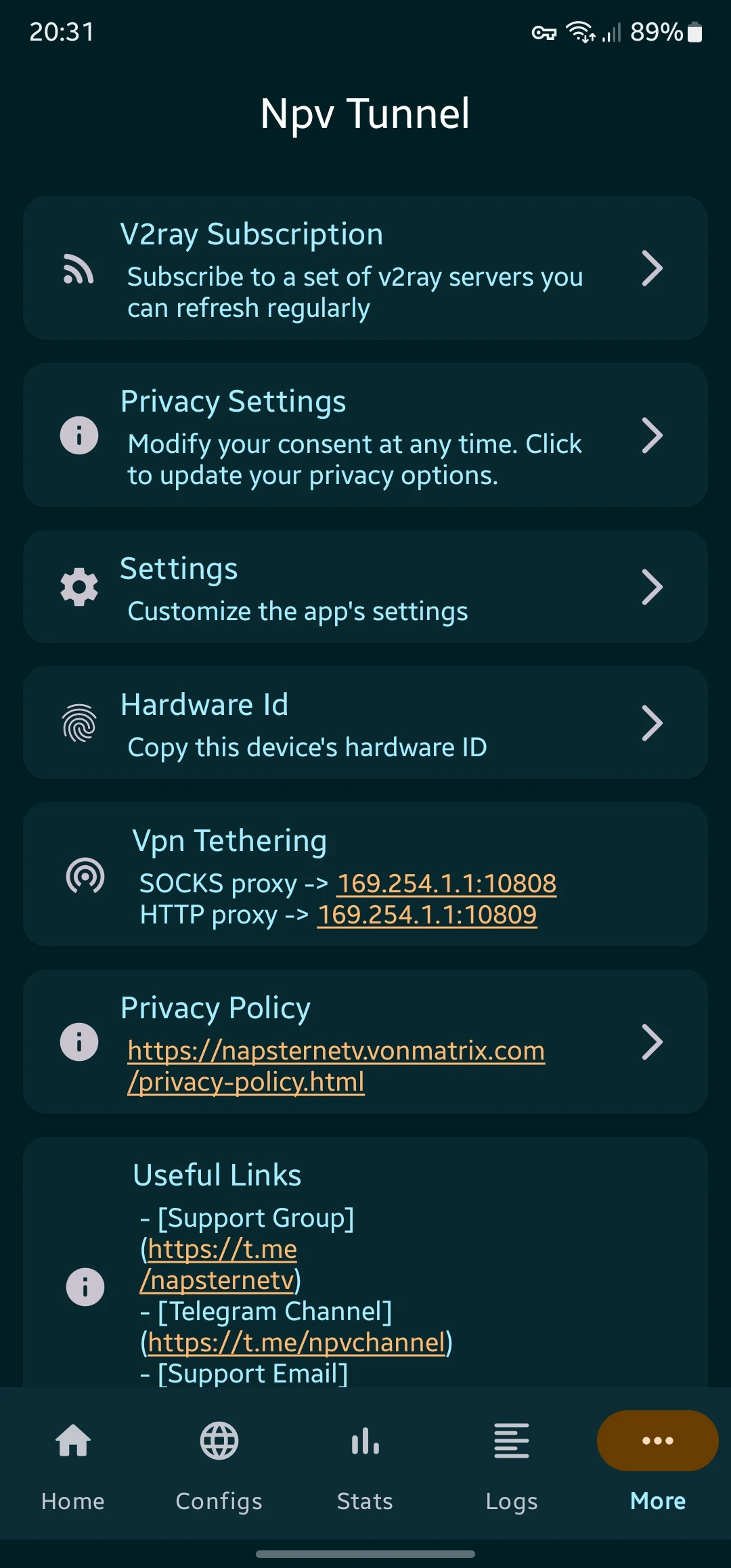This screenshot has width=731, height=1568.
Task: Switch to the Logs tab
Action: 512,1462
